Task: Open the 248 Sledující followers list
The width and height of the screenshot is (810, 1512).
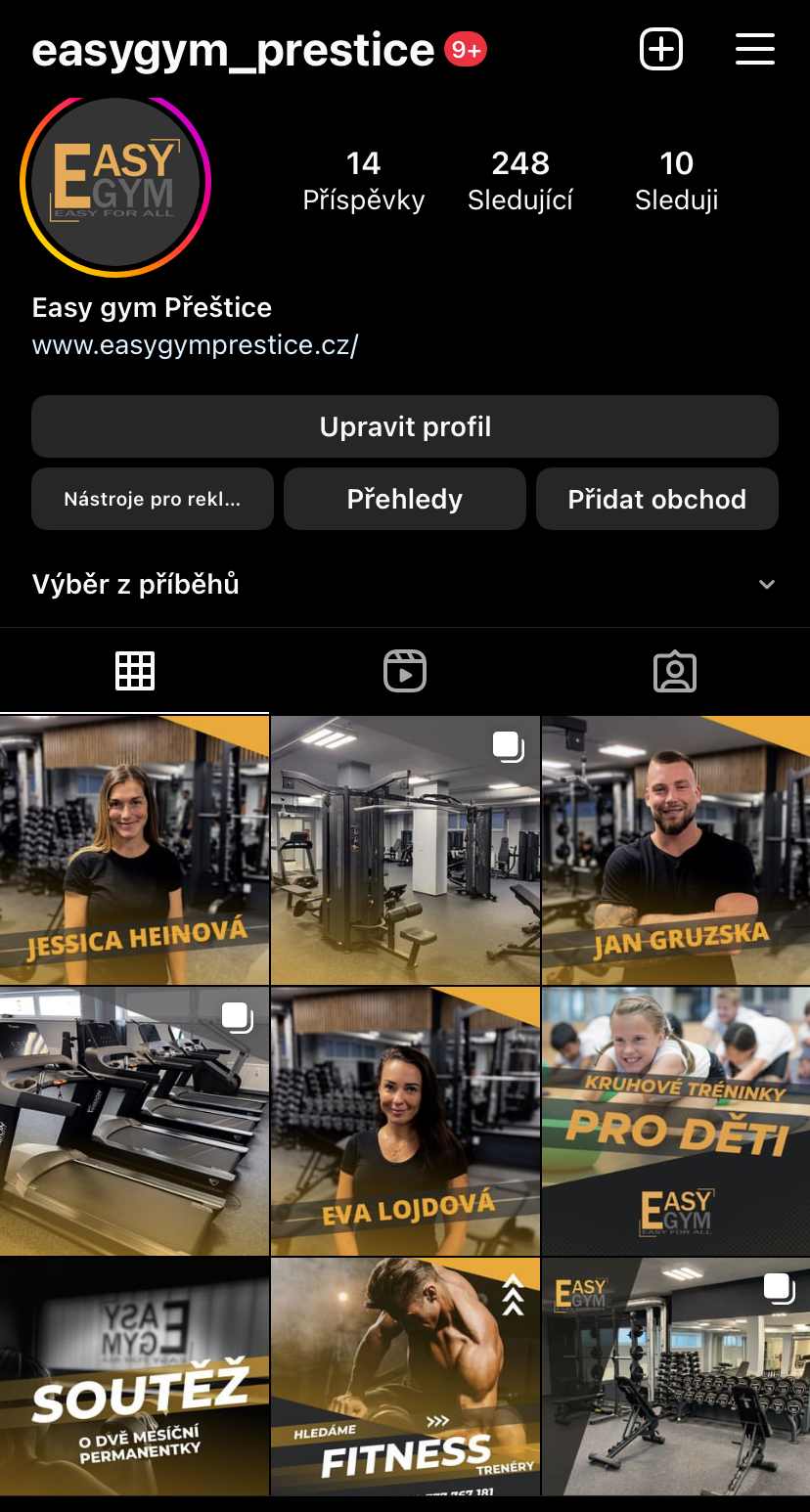Action: click(x=520, y=181)
